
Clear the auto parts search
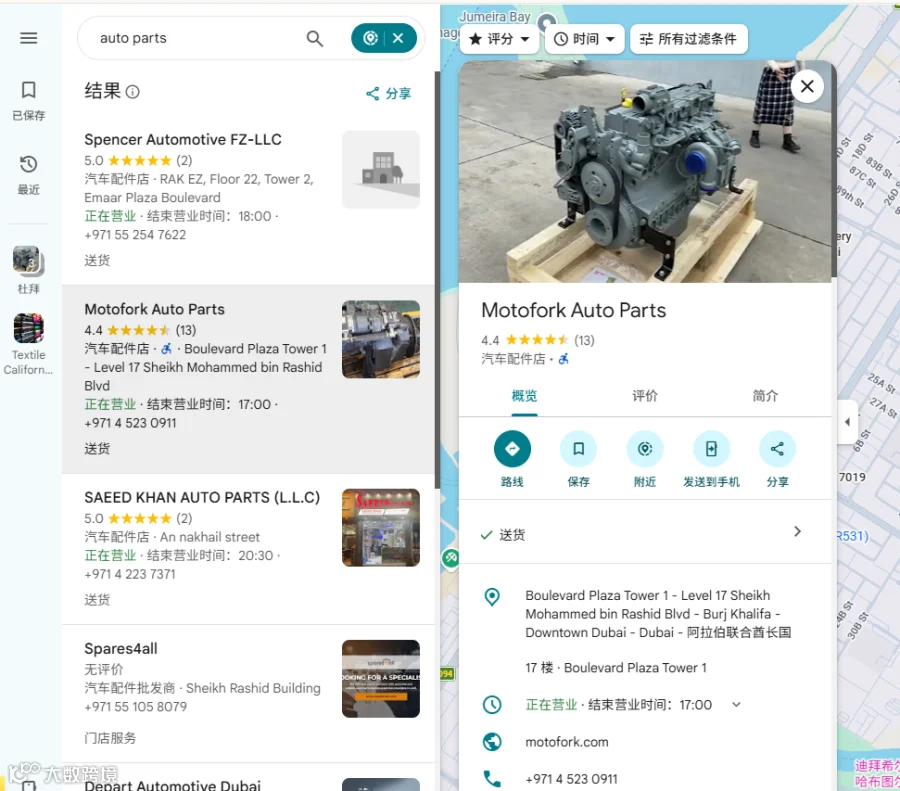coord(398,38)
